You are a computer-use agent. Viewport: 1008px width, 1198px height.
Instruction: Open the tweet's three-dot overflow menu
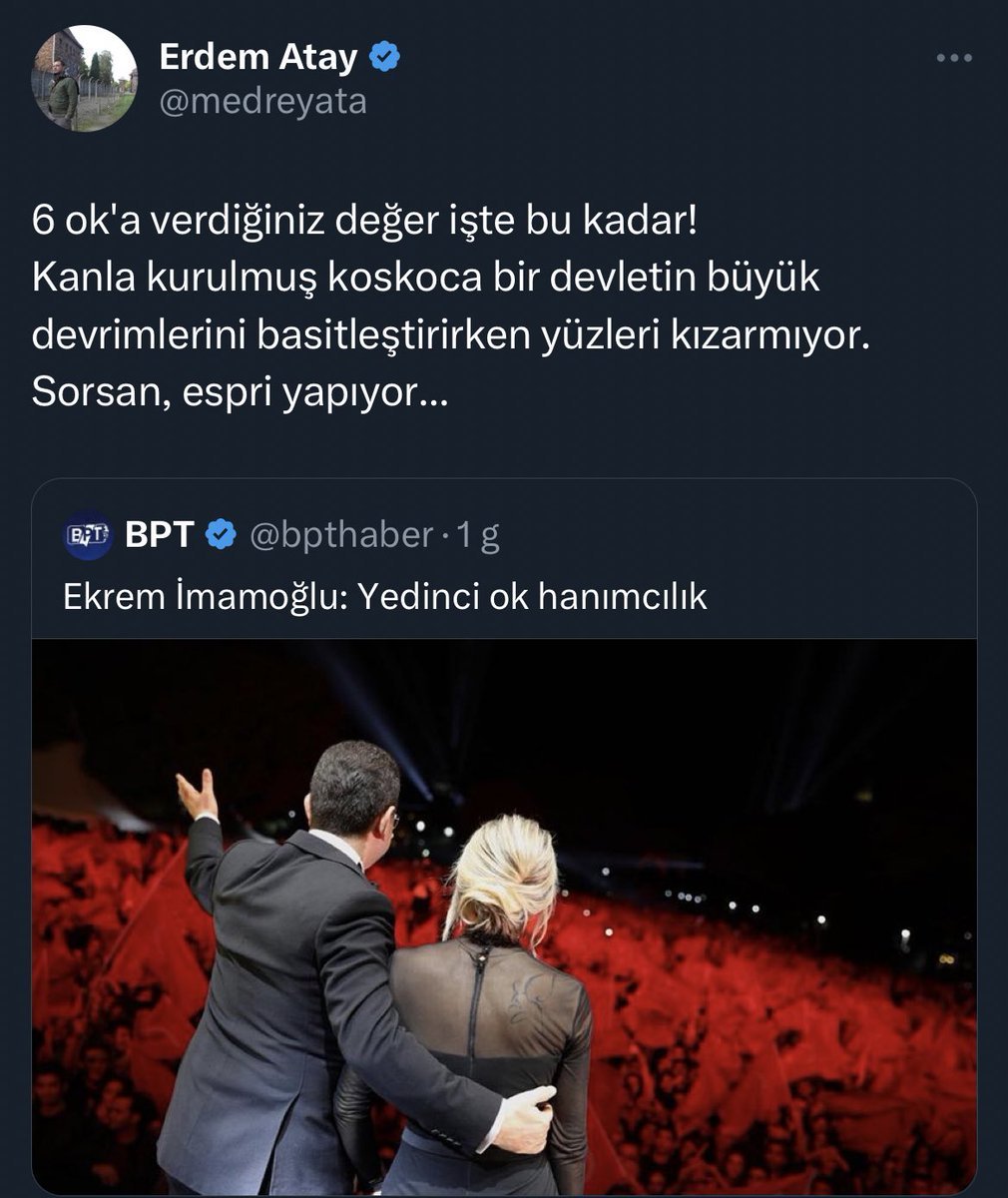(953, 59)
